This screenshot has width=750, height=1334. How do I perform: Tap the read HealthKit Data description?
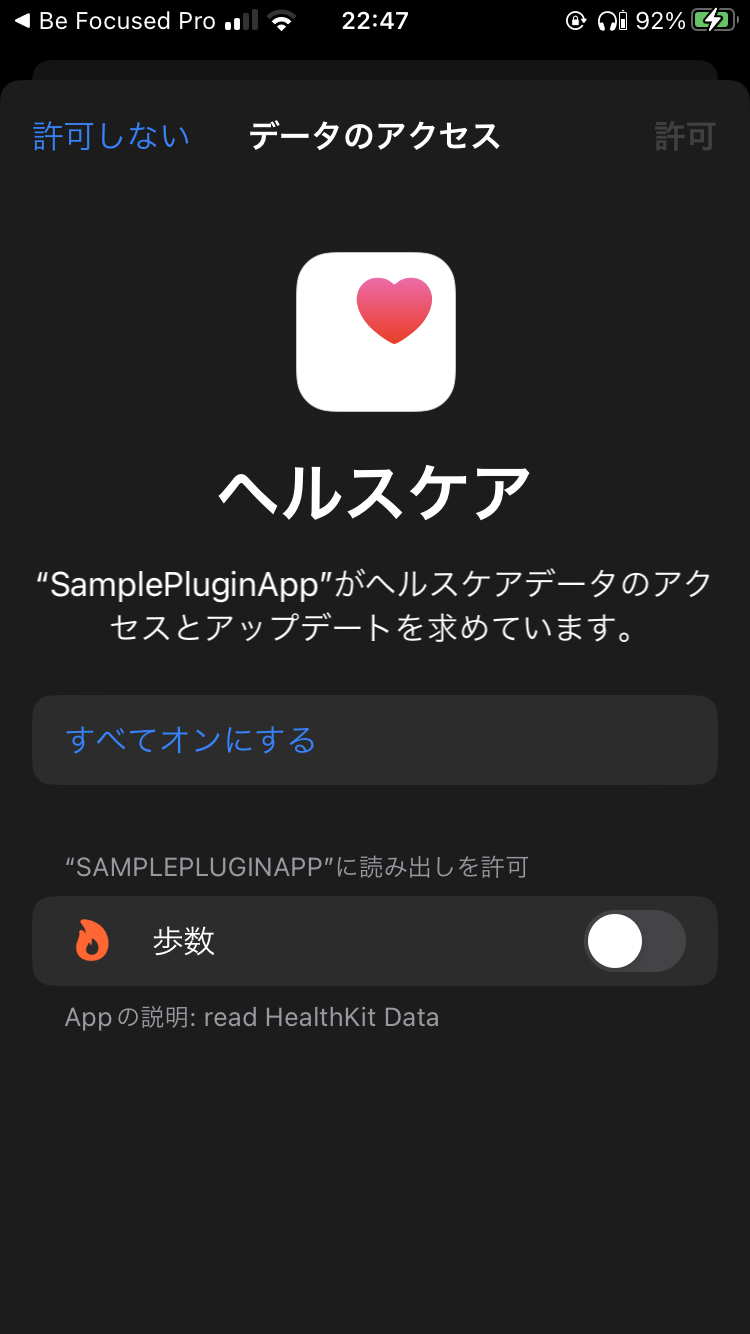point(252,1016)
